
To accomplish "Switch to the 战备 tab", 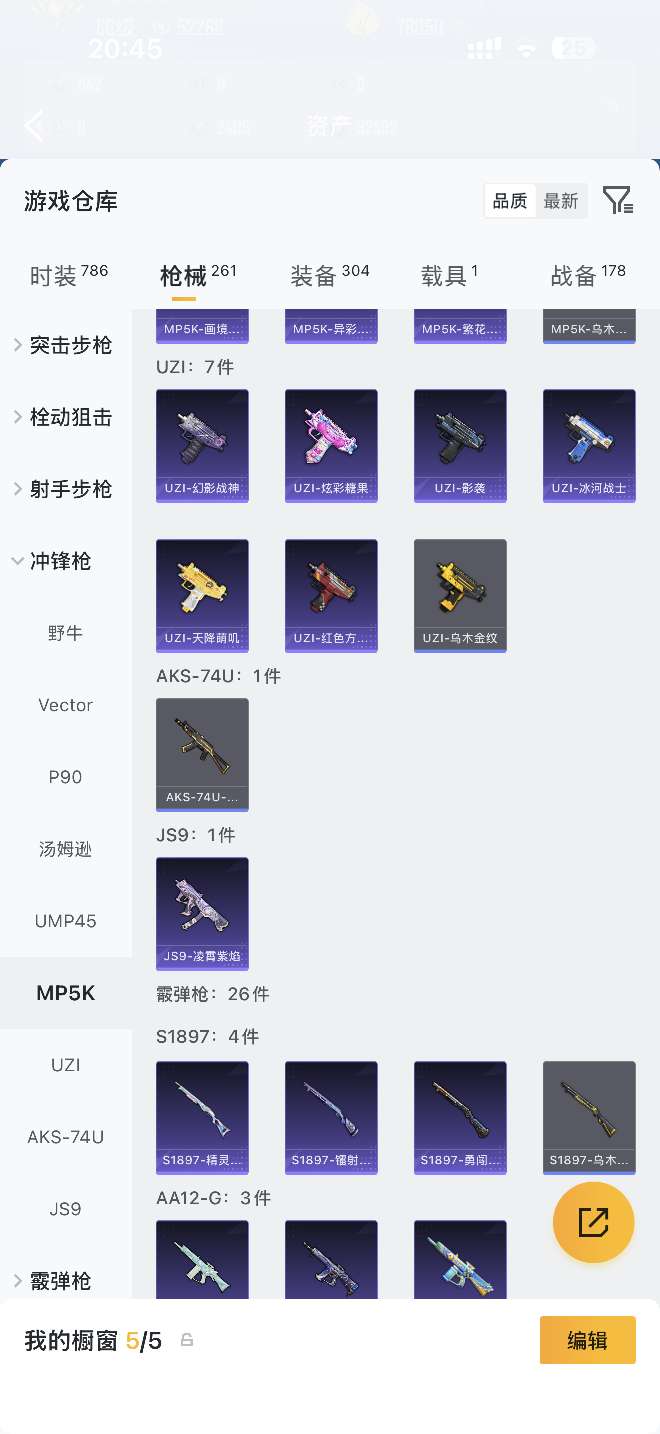I will point(588,276).
